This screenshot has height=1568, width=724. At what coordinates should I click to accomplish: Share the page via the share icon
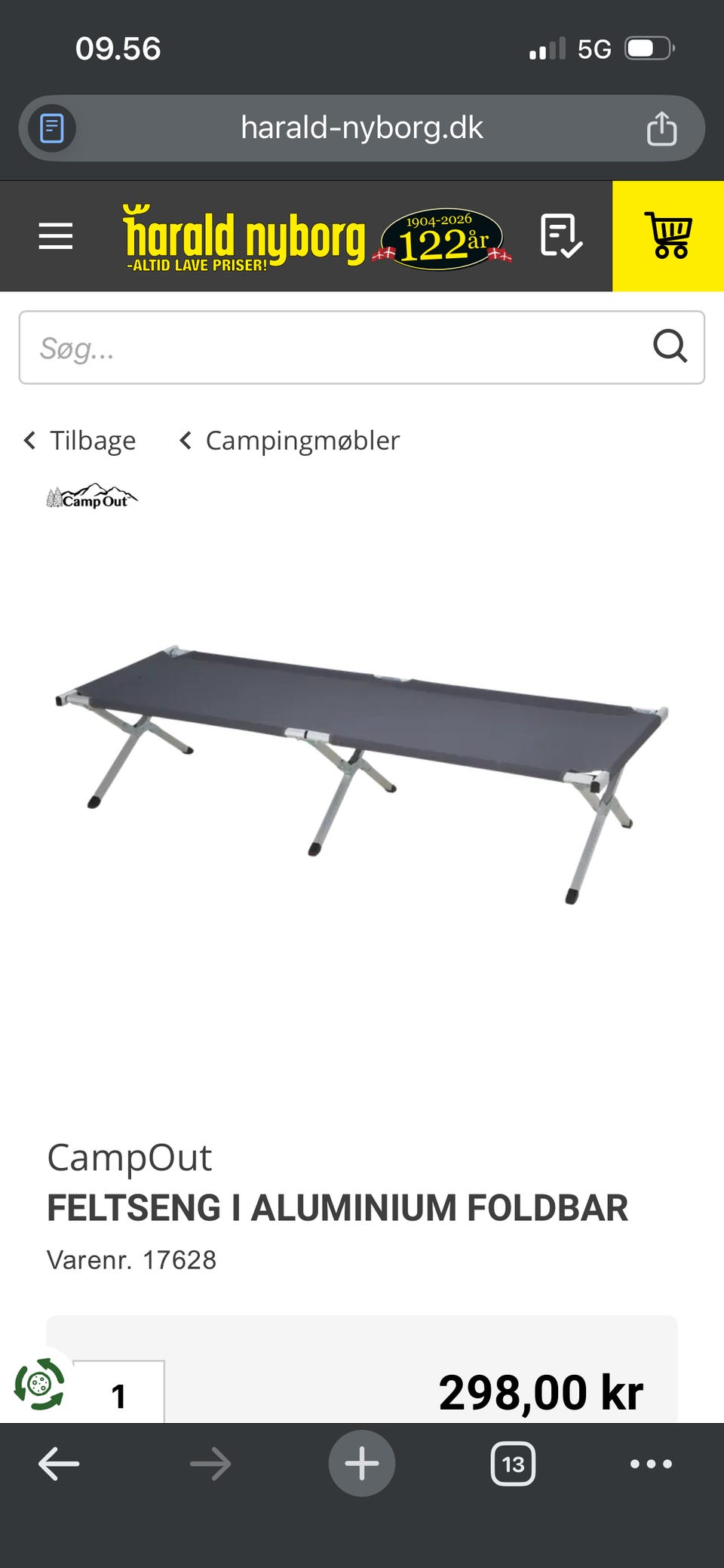pos(664,128)
